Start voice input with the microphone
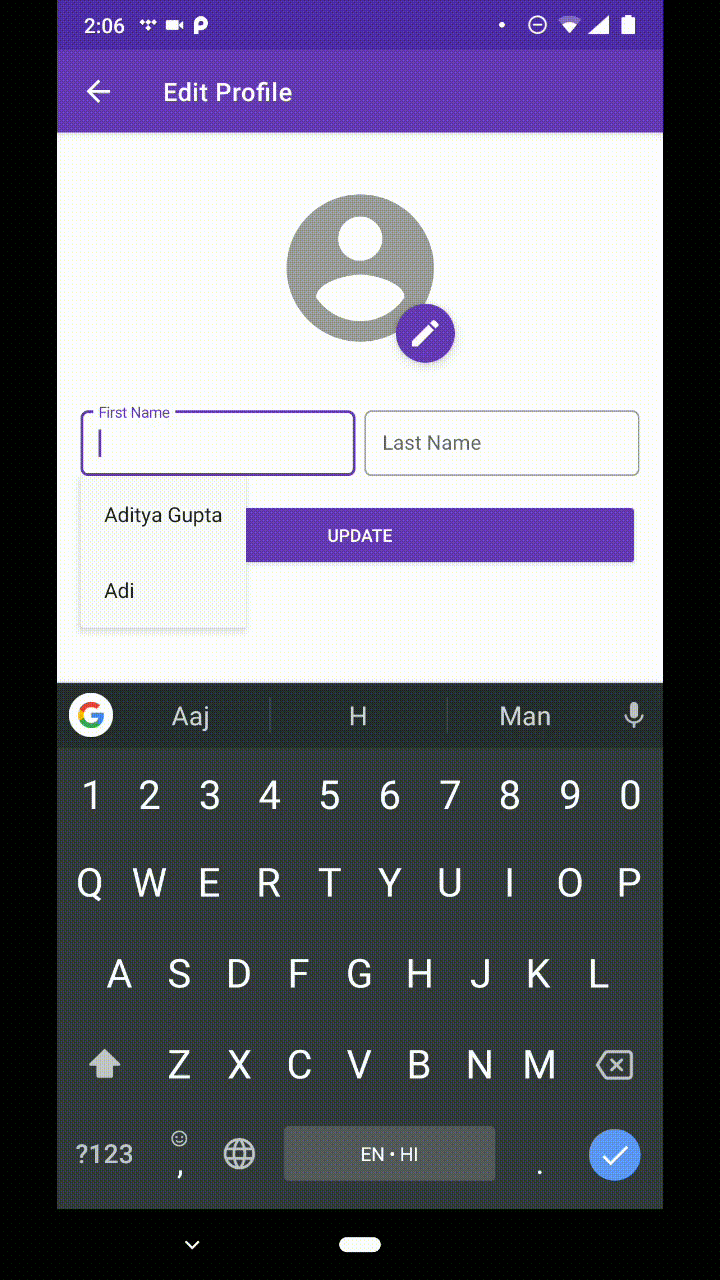The height and width of the screenshot is (1280, 720). [633, 715]
